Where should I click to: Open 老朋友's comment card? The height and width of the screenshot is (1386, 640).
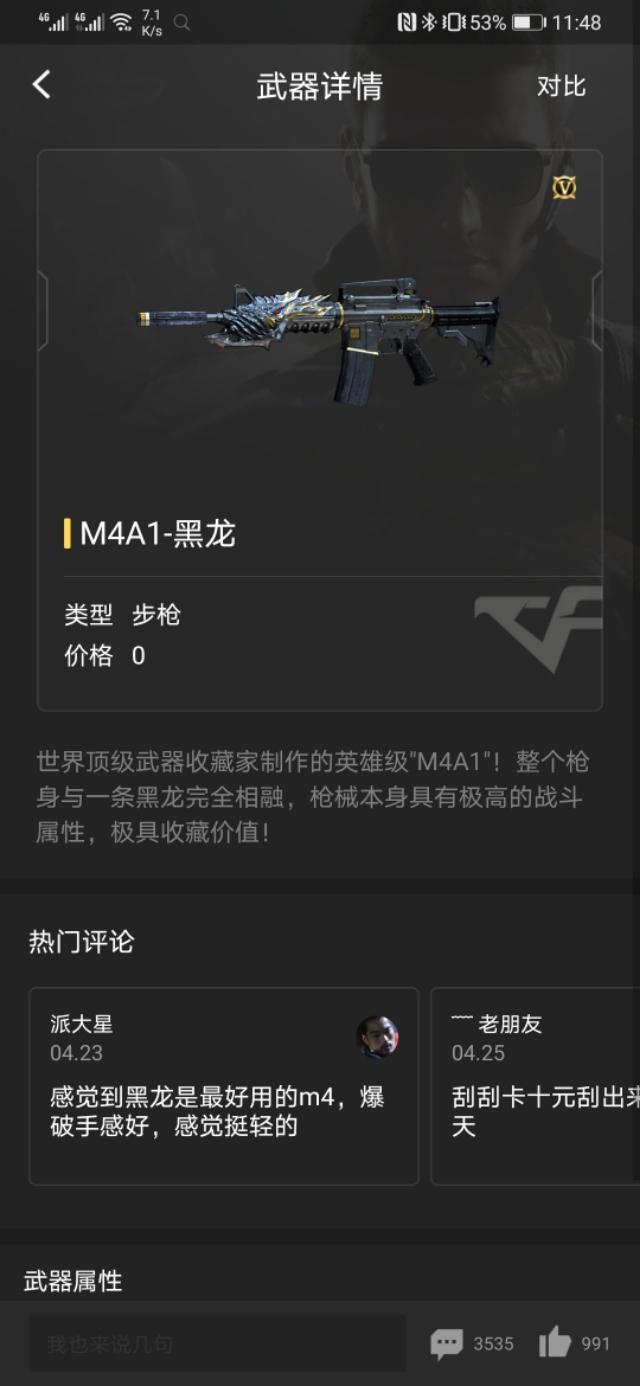pos(537,1086)
